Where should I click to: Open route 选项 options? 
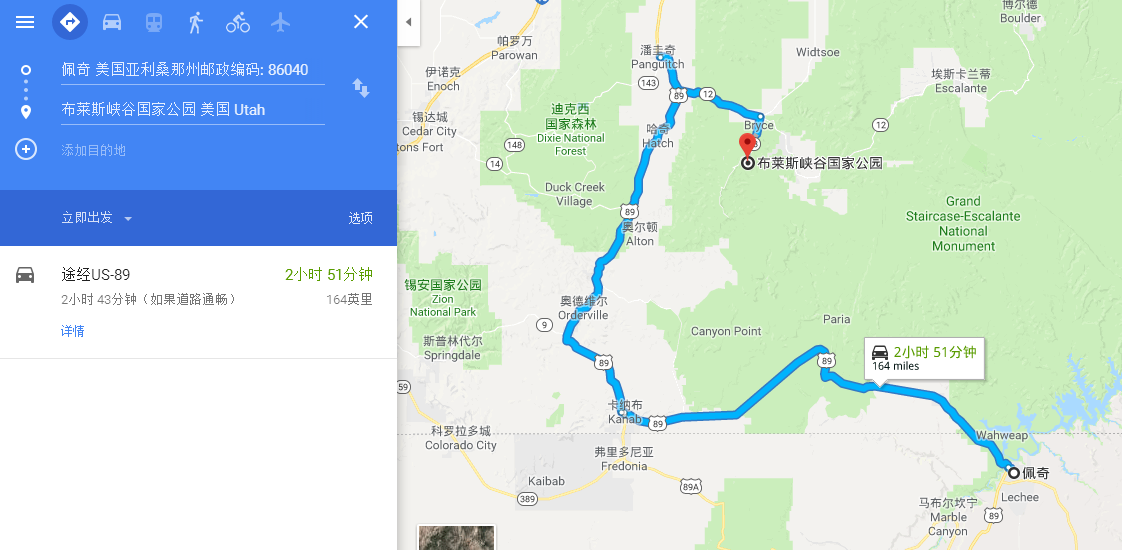[x=360, y=218]
